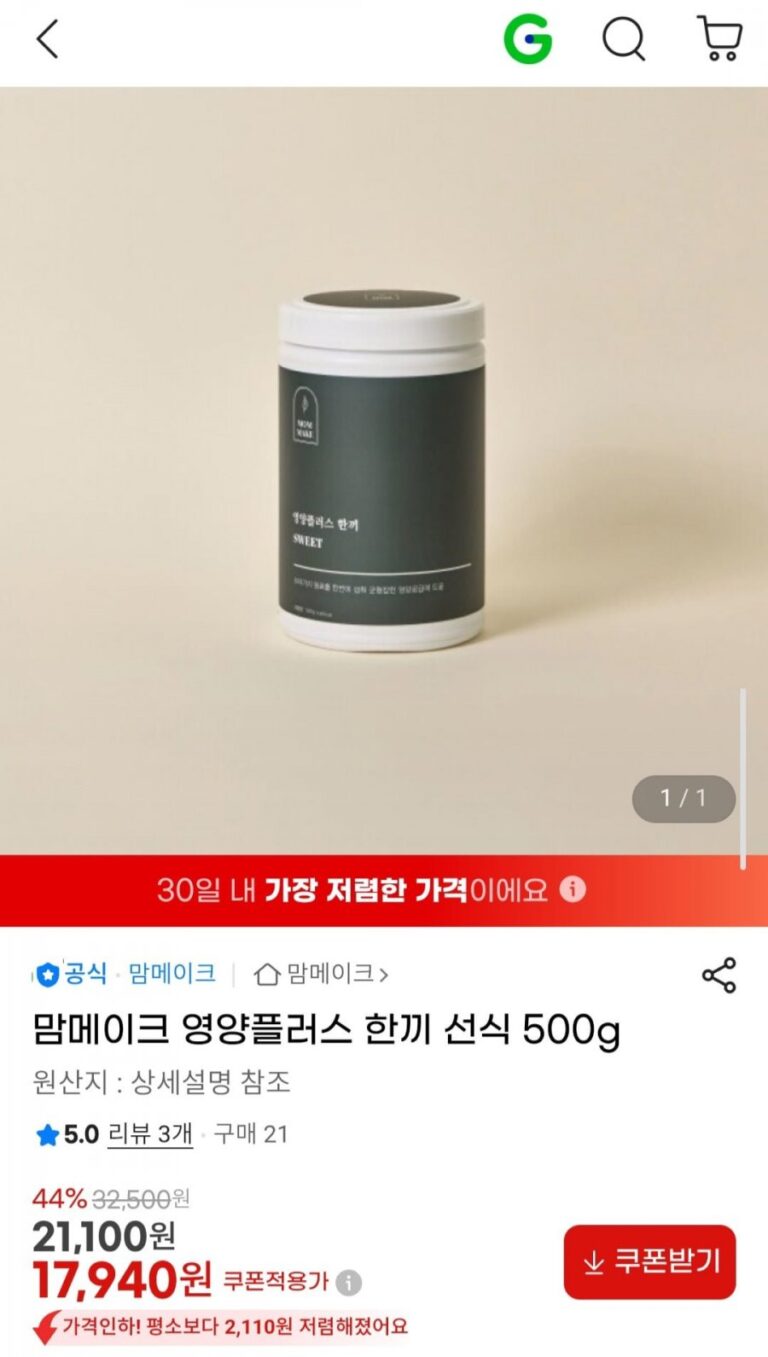Screen dimensions: 768x1357
Task: Open the 리뷰 3개 reviews link
Action: click(x=149, y=1134)
